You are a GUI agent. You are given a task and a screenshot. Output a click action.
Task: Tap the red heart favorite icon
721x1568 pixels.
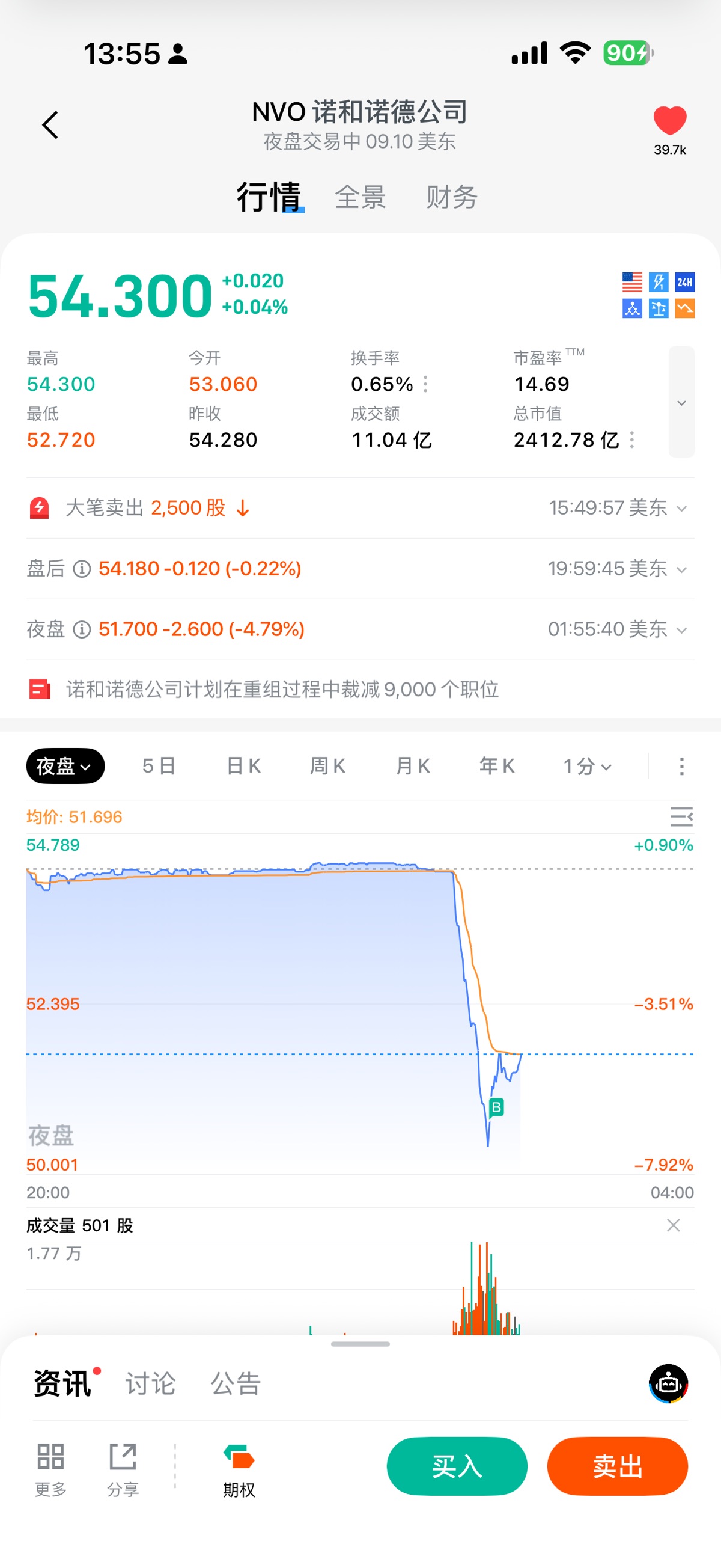(x=669, y=120)
